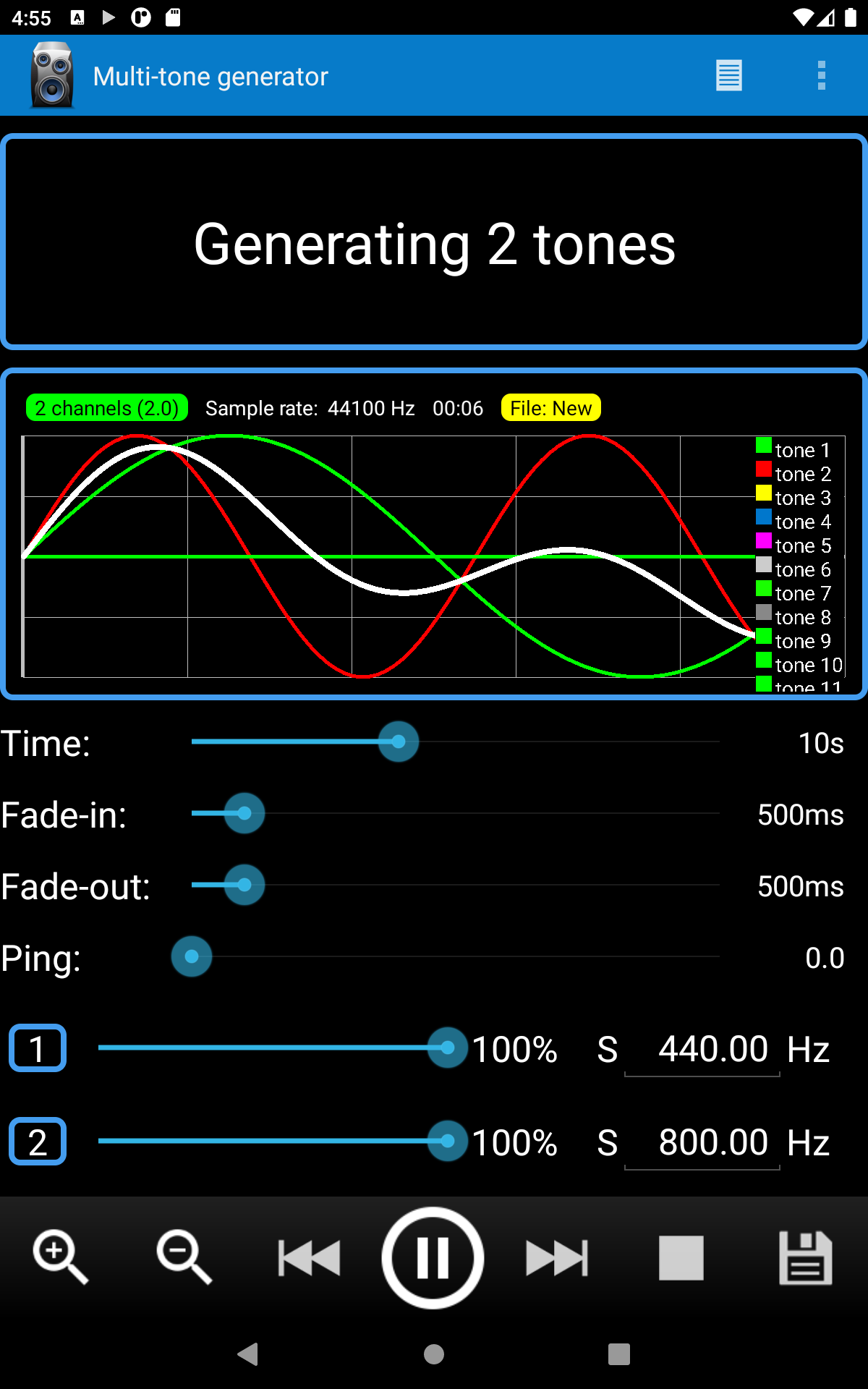Image resolution: width=868 pixels, height=1389 pixels.
Task: Stop the tone generation
Action: (681, 1258)
